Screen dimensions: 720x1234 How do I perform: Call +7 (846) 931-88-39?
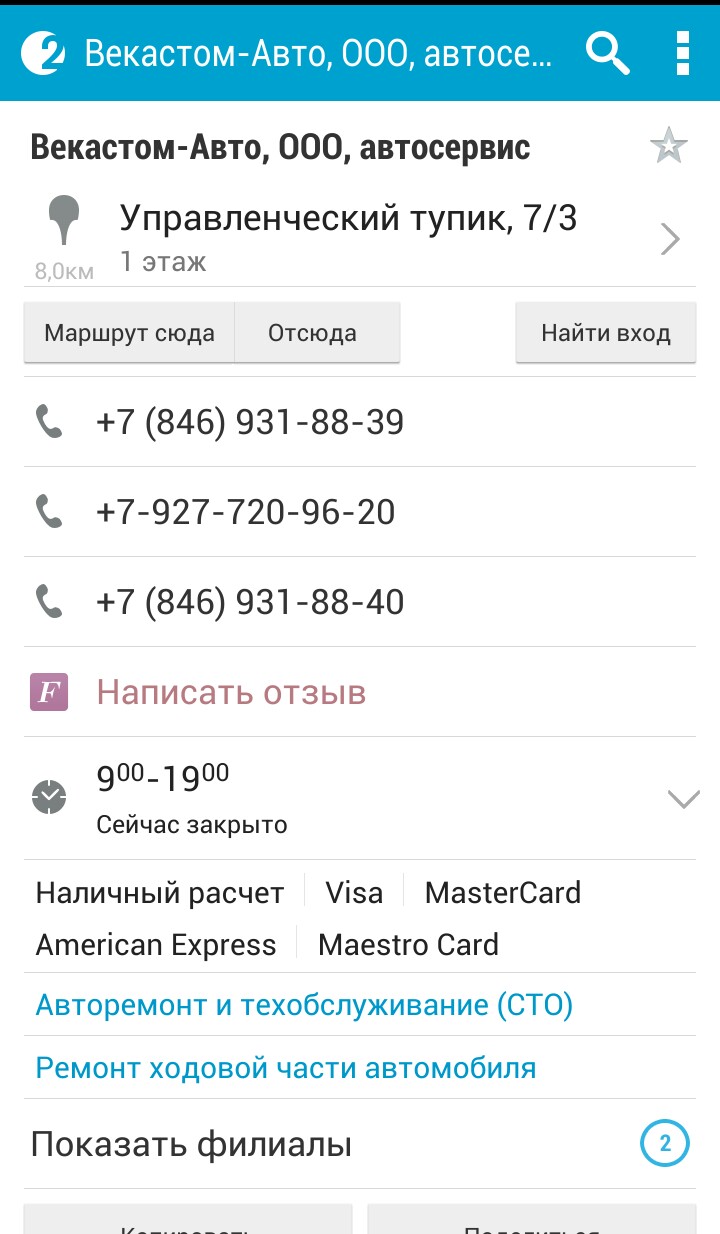pyautogui.click(x=360, y=422)
